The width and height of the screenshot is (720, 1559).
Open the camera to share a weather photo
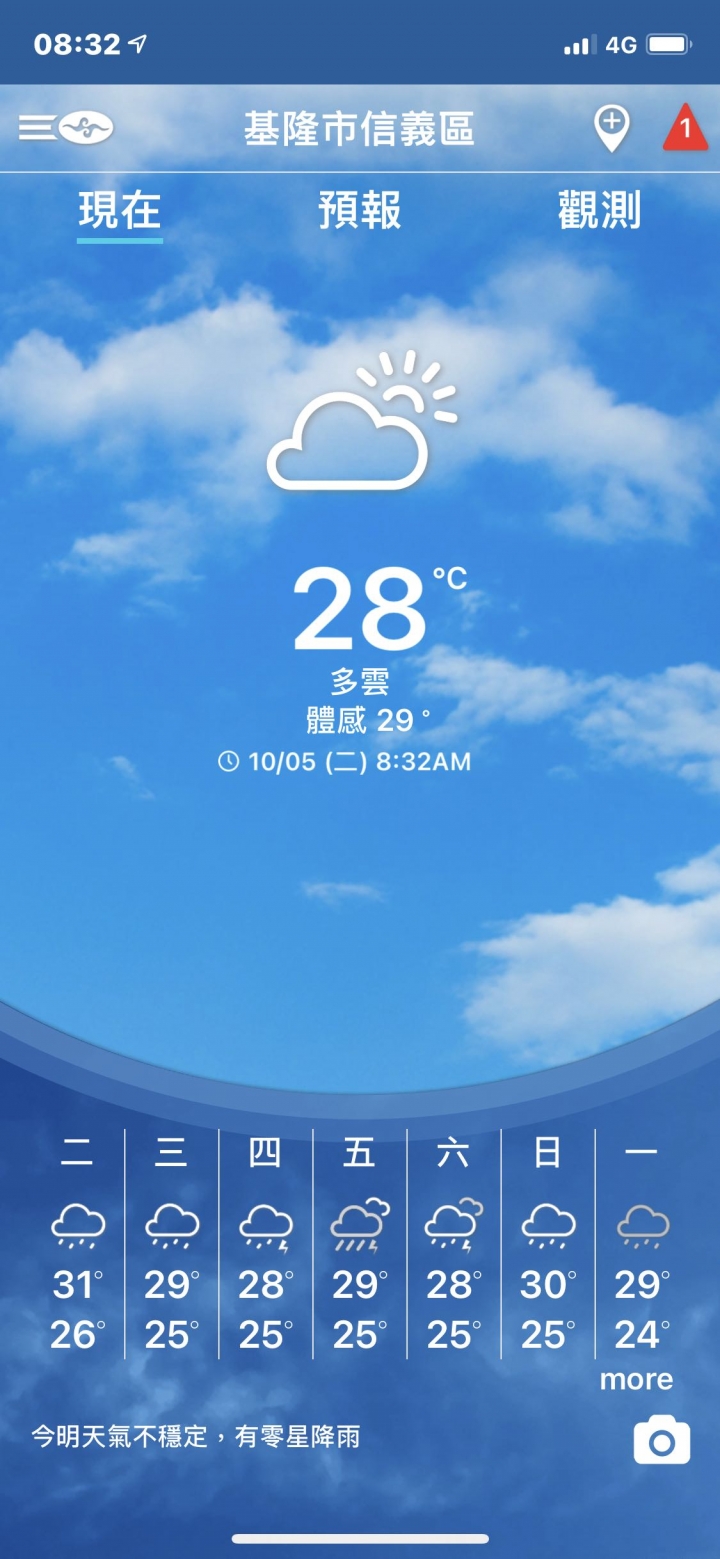point(662,1441)
